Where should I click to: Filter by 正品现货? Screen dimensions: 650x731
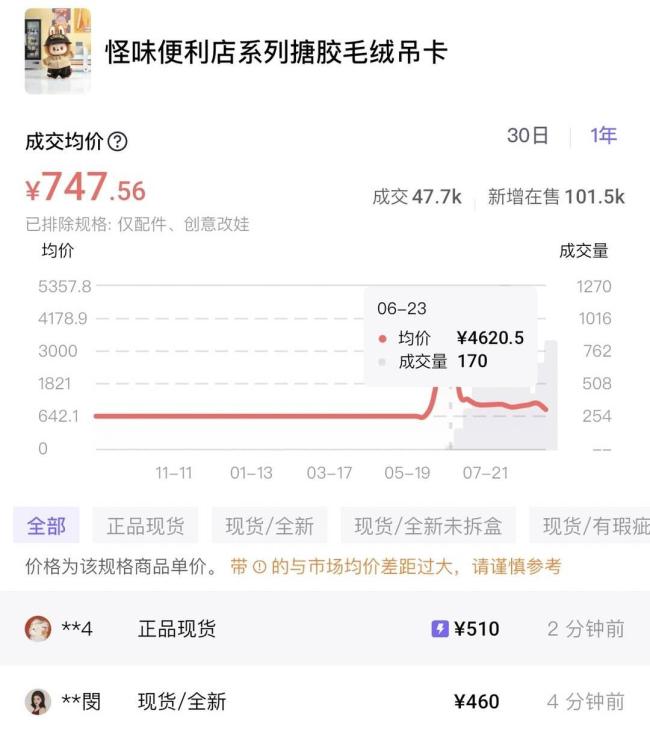click(145, 526)
